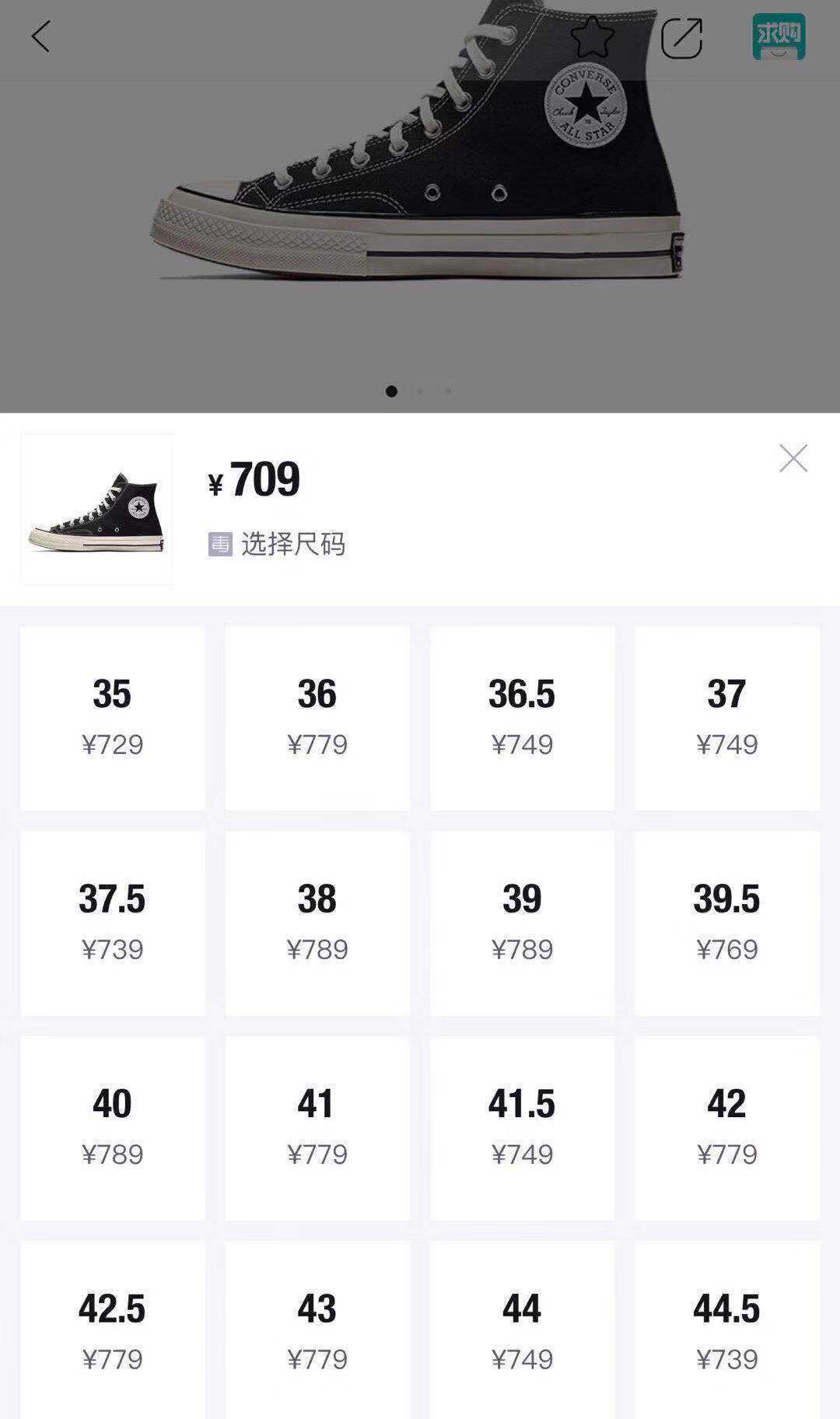Viewport: 840px width, 1419px height.
Task: Choose size 42 option
Action: [x=727, y=1130]
